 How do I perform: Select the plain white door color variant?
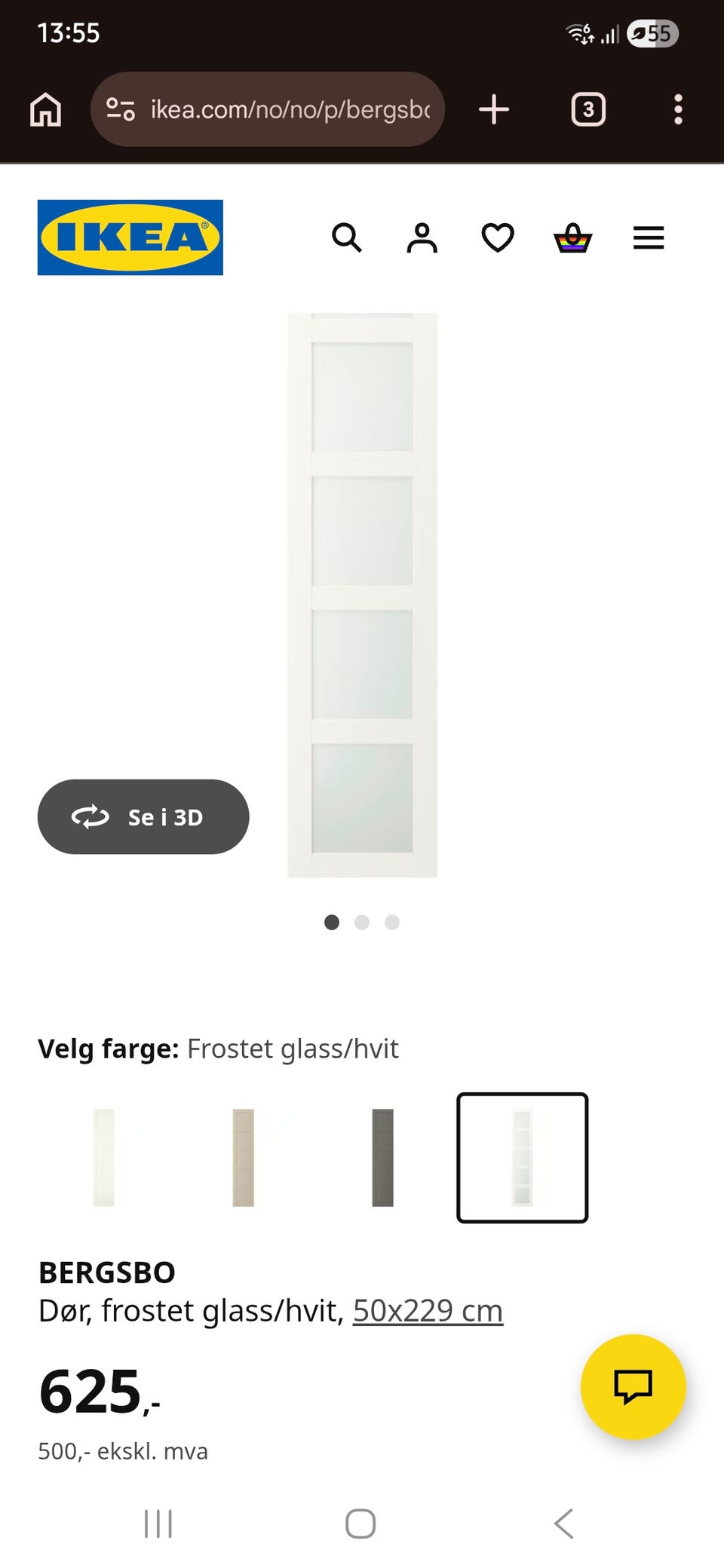coord(105,1157)
